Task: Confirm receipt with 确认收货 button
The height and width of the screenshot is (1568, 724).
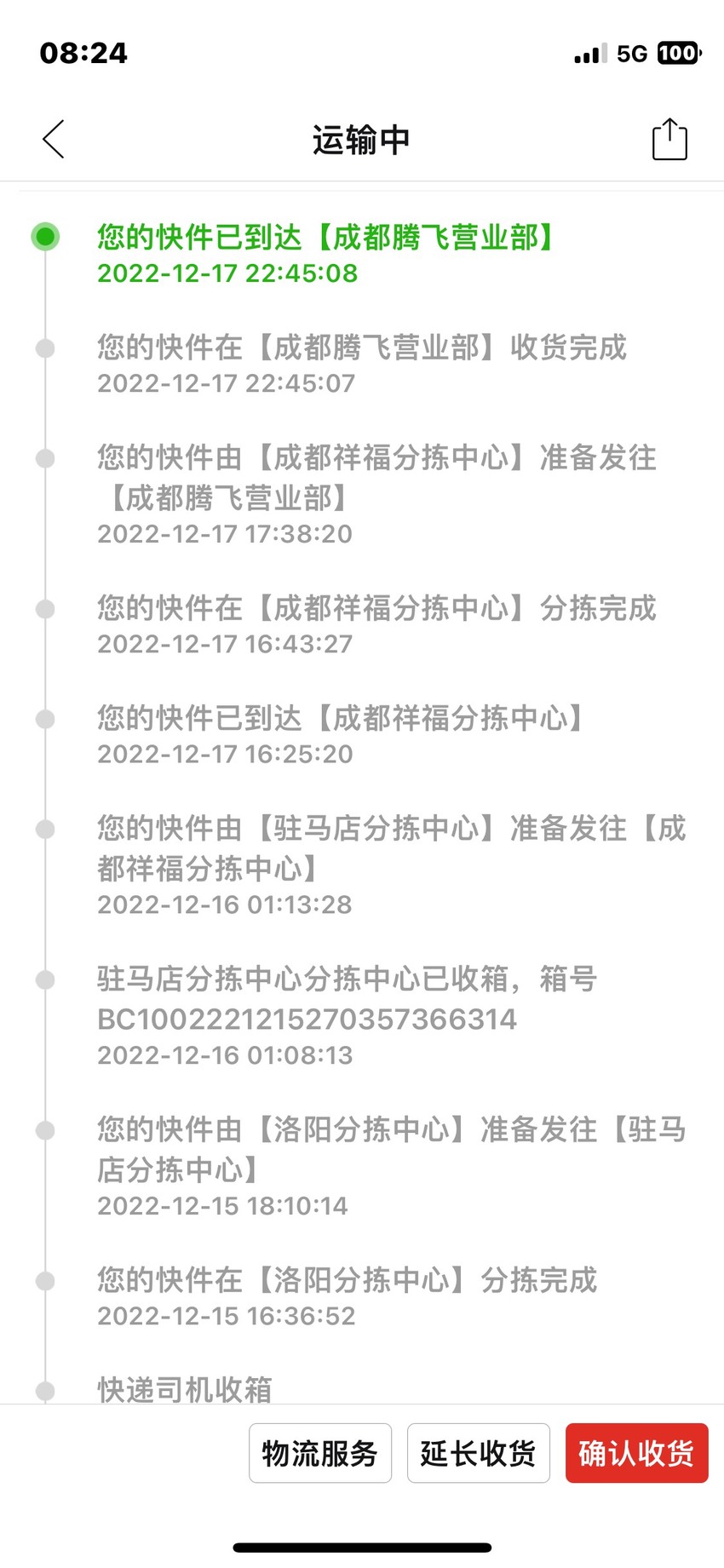Action: tap(637, 1453)
